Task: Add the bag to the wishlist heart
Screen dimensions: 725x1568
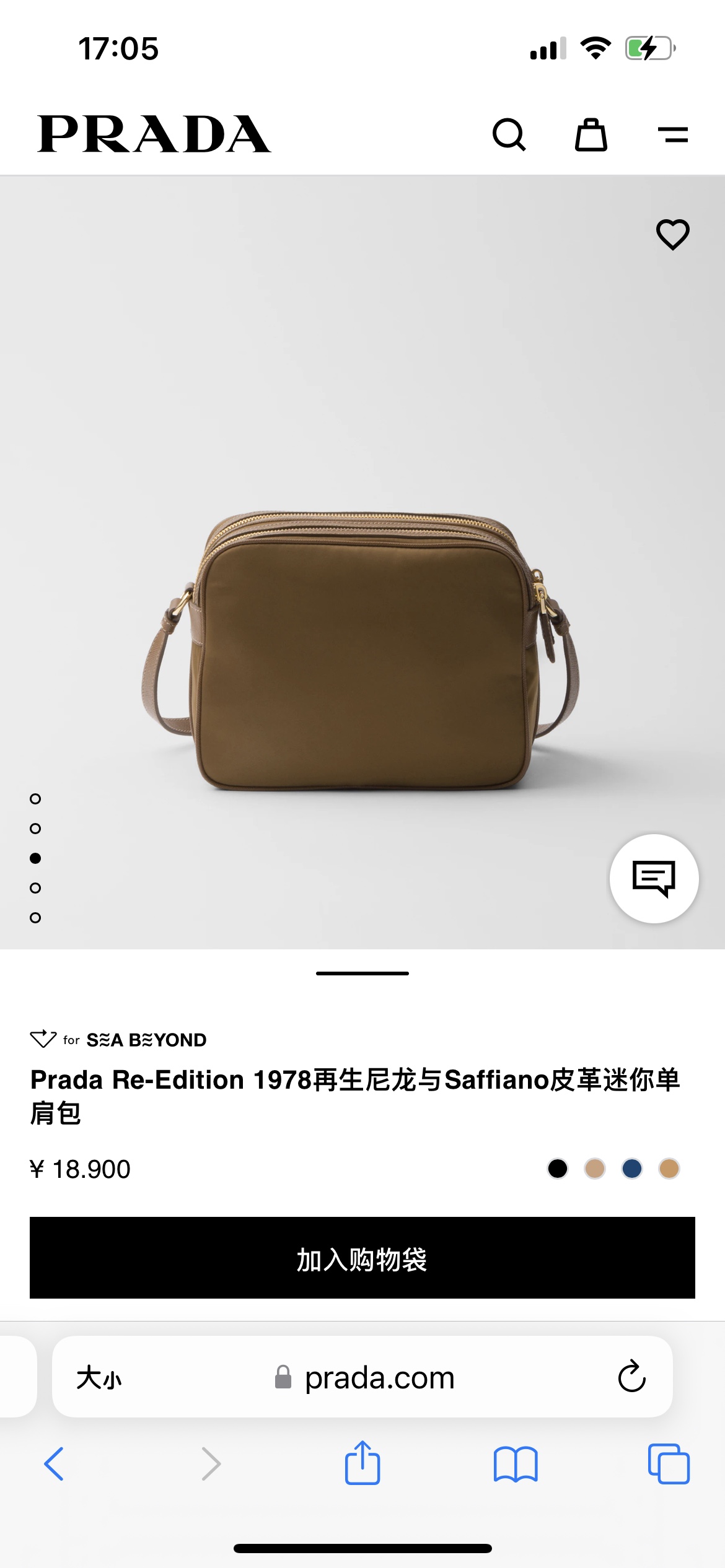Action: pos(673,234)
